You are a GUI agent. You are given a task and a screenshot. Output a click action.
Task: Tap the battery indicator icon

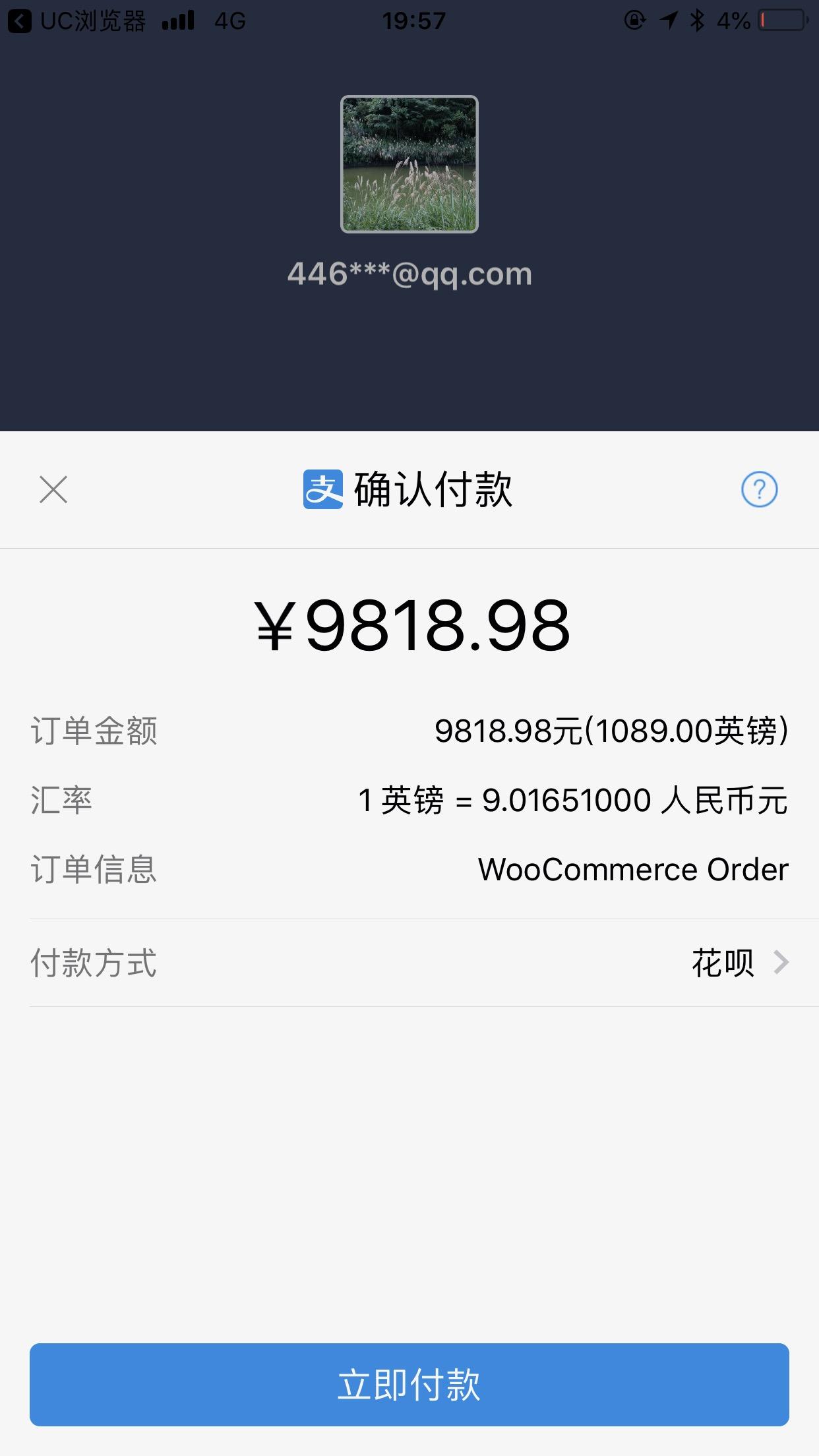pyautogui.click(x=781, y=20)
